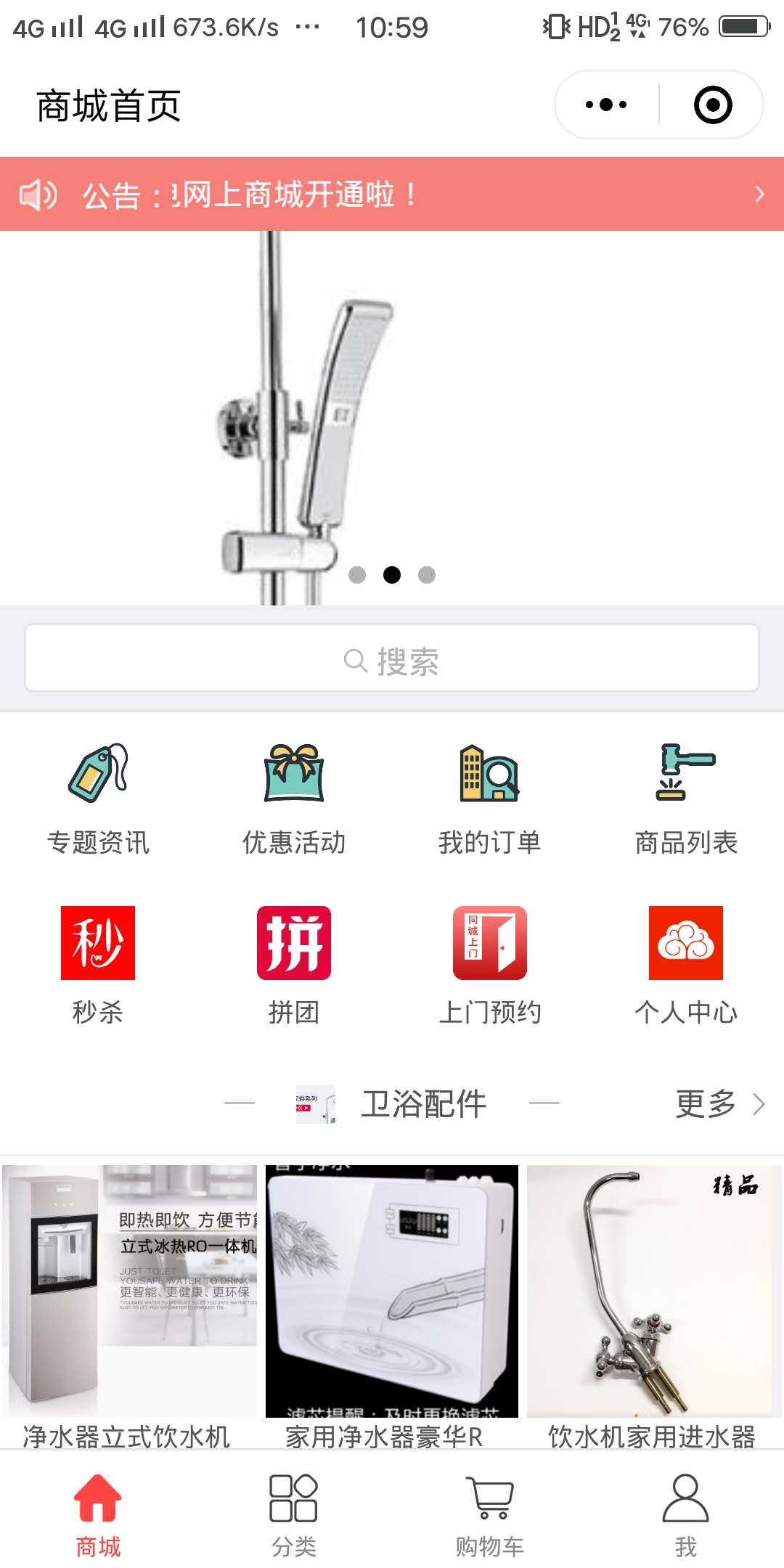This screenshot has height=1568, width=784.
Task: Tap the shower head carousel banner
Action: click(x=392, y=417)
